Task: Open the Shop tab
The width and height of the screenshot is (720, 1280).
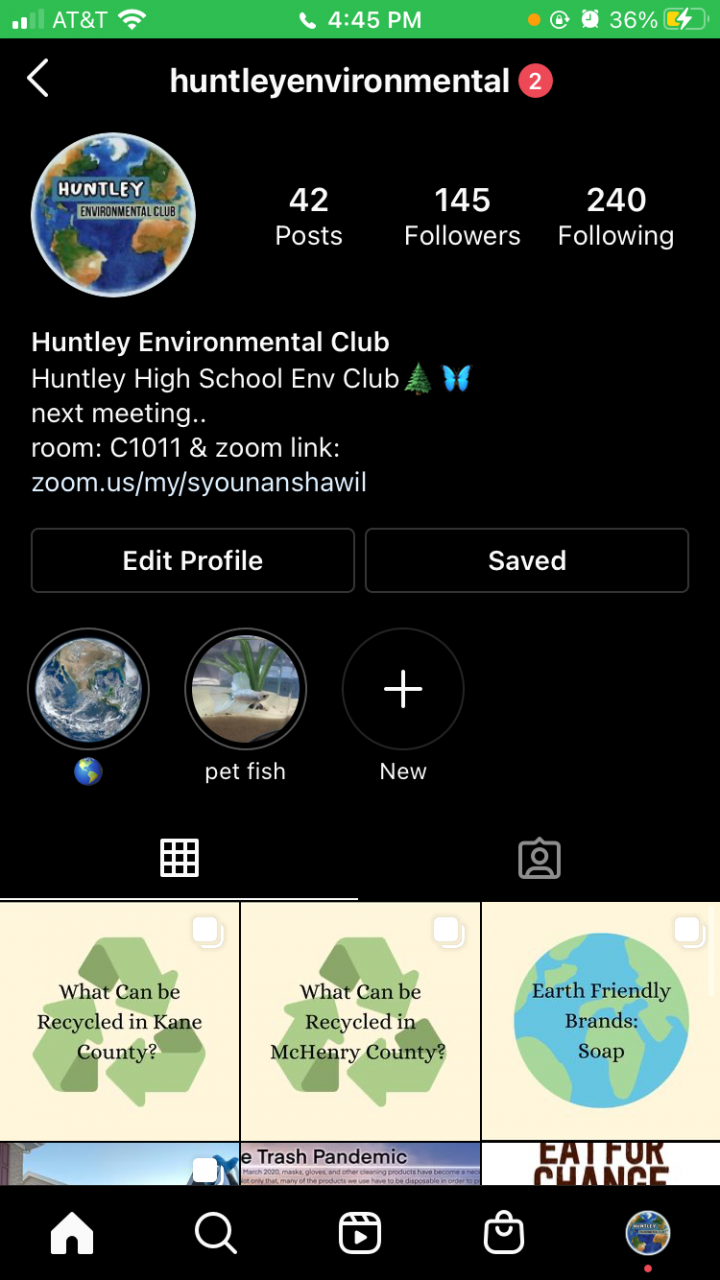Action: pyautogui.click(x=504, y=1234)
